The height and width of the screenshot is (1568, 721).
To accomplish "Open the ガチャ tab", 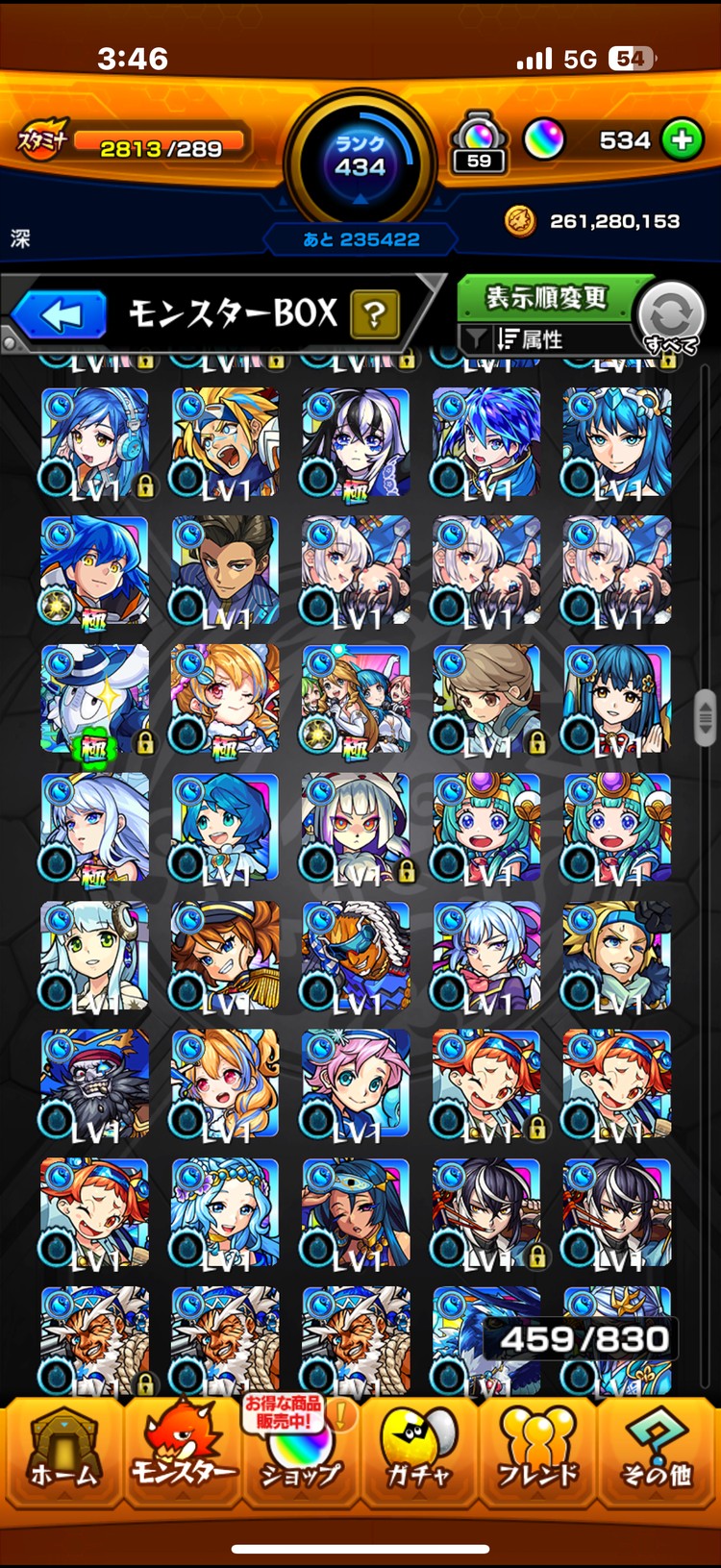I will (x=419, y=1450).
